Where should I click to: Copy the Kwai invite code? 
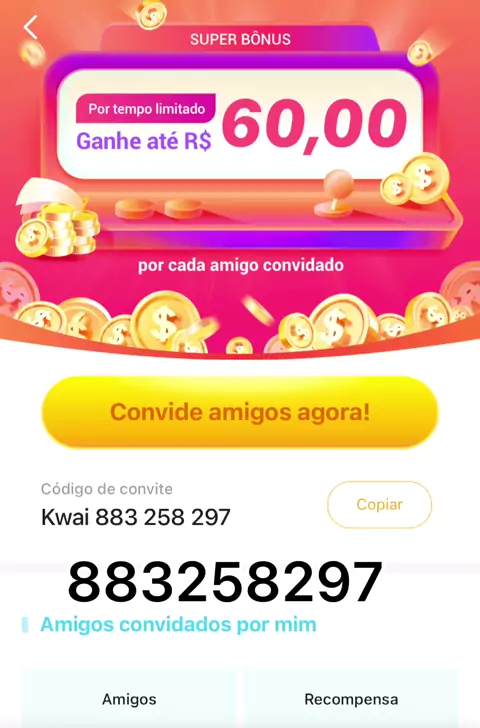379,505
